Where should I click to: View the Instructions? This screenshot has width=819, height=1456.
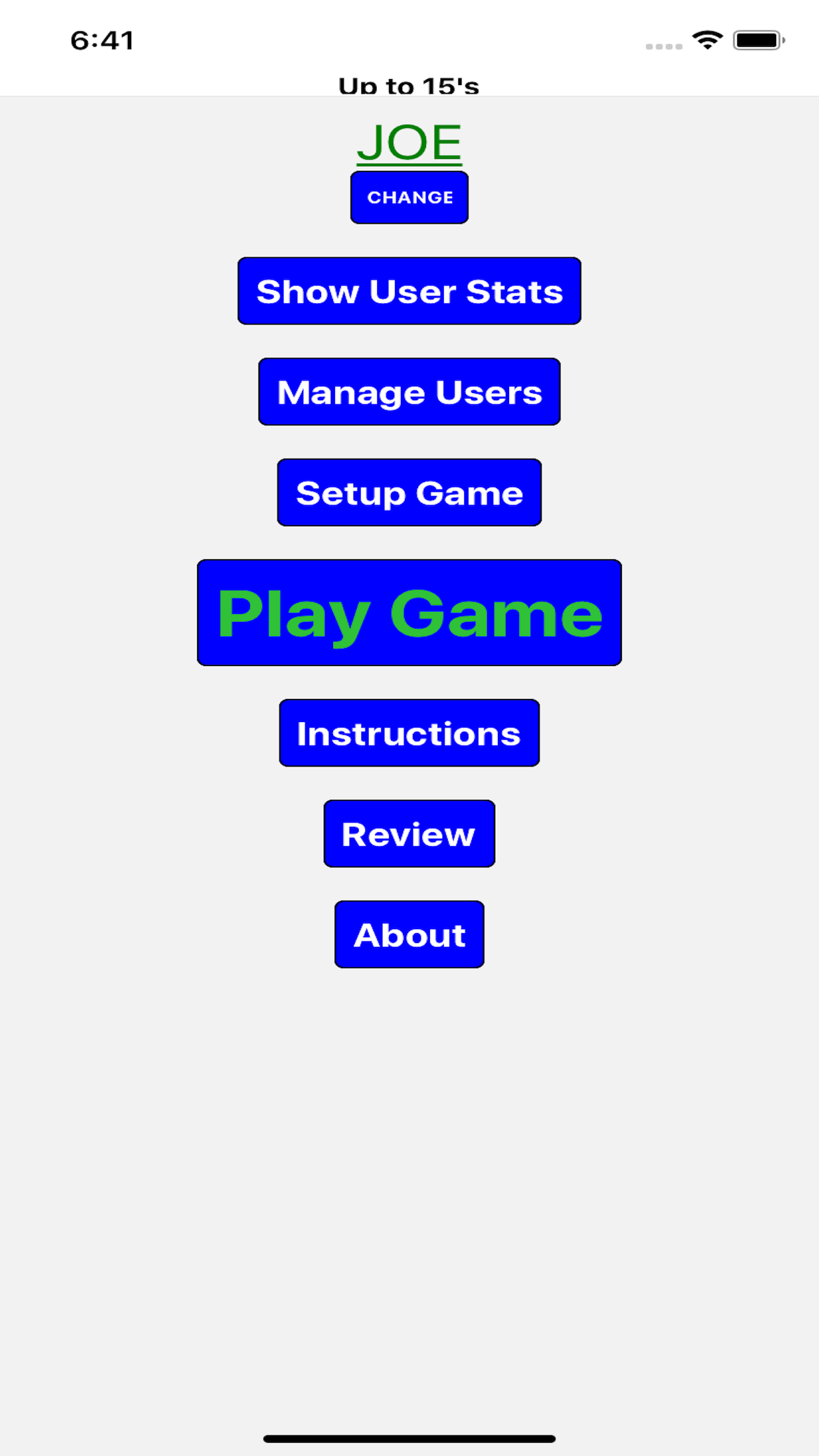click(409, 733)
